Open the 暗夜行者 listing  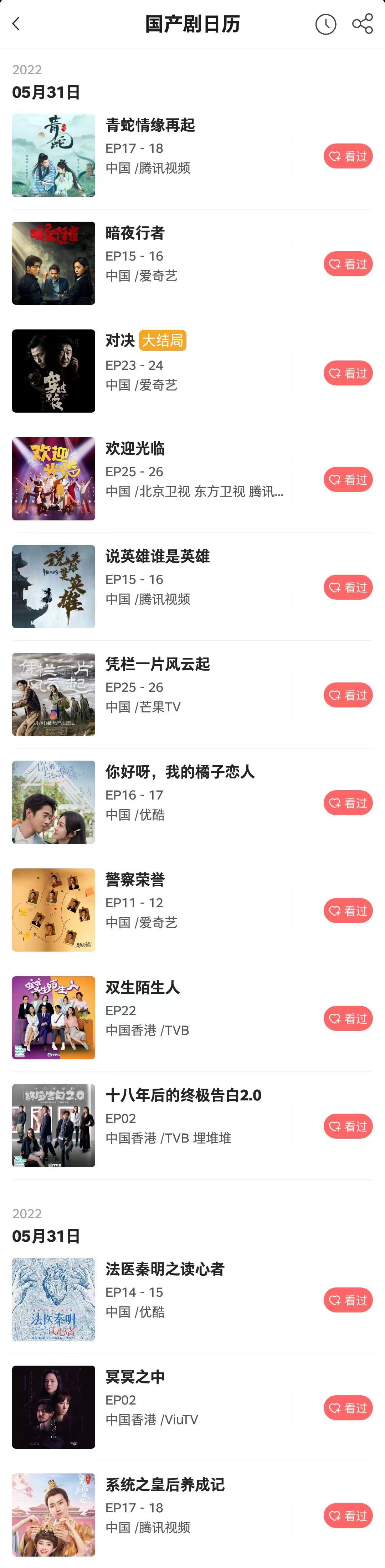(x=135, y=233)
